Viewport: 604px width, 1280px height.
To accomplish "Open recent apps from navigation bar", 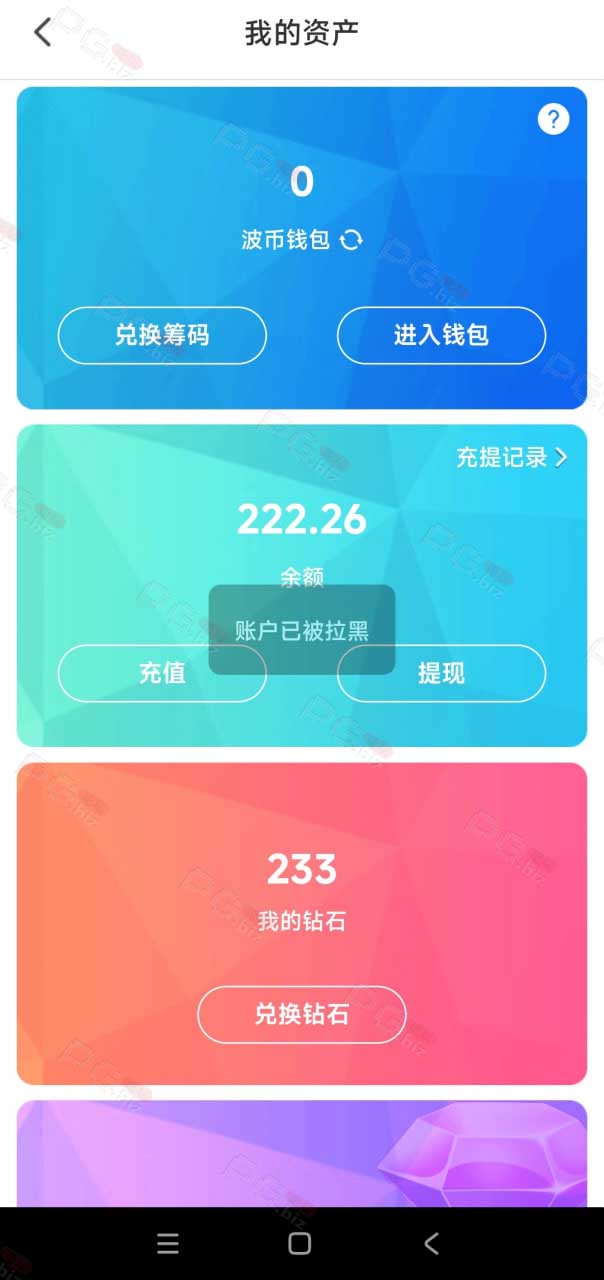I will point(168,1243).
